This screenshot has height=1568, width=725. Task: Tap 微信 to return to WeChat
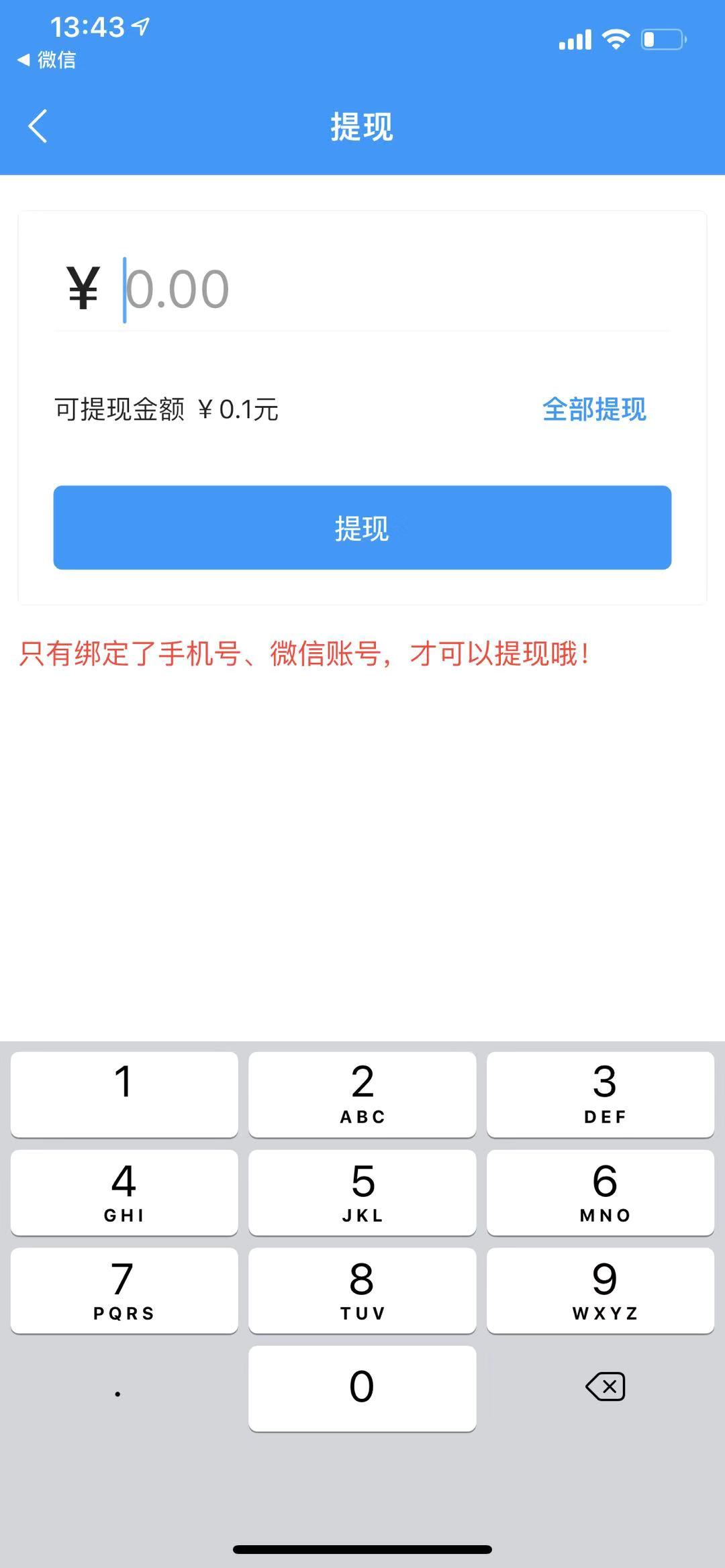[x=46, y=60]
